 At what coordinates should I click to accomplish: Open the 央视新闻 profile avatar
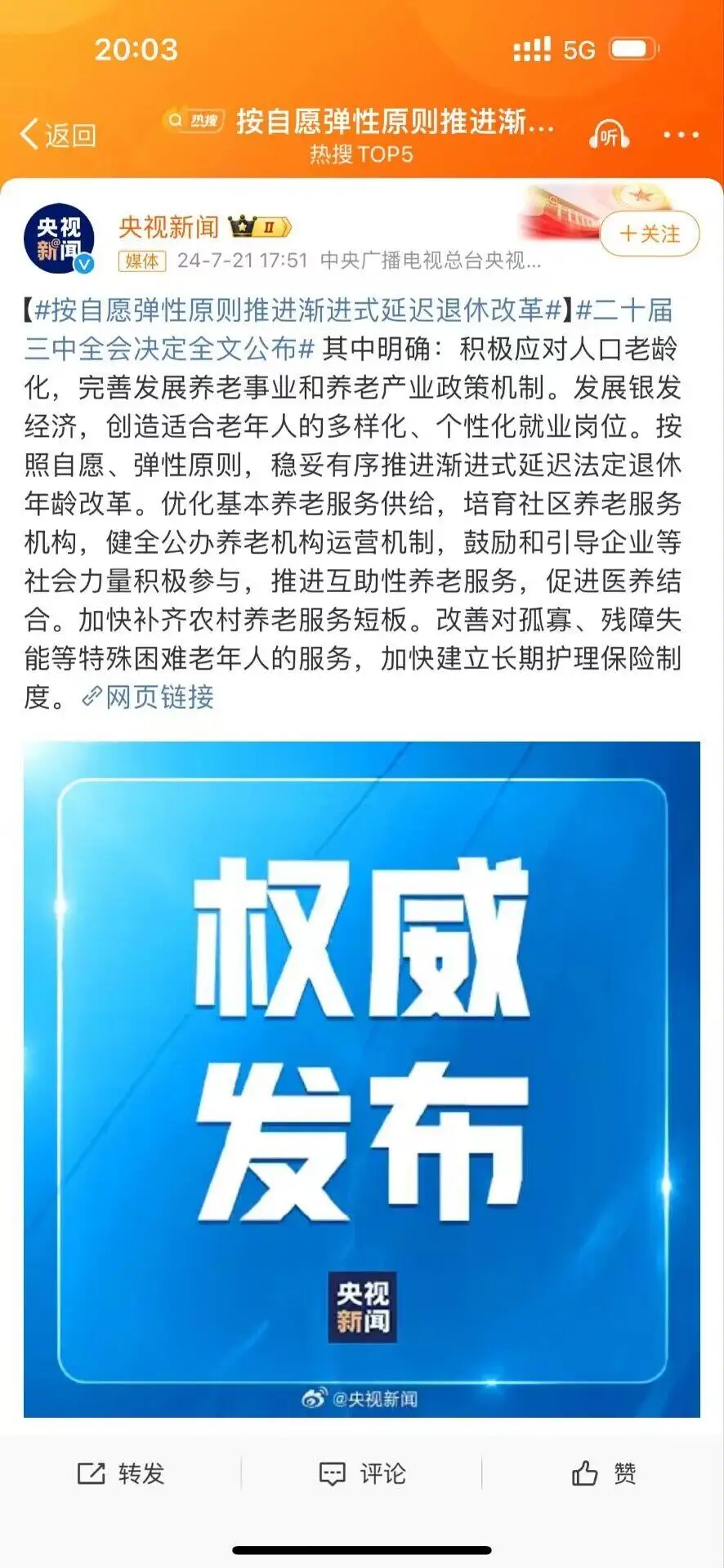[x=60, y=238]
